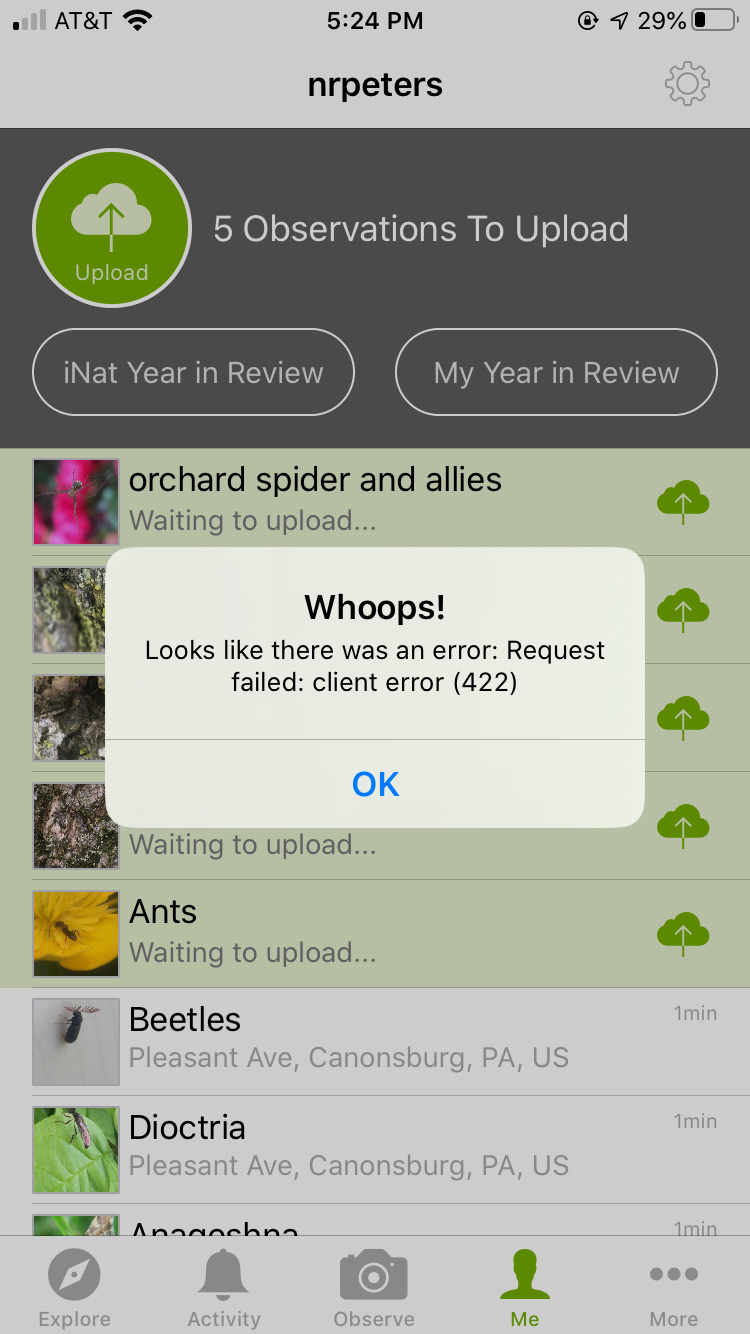750x1334 pixels.
Task: Upload the Ants observation via cloud icon
Action: 683,934
